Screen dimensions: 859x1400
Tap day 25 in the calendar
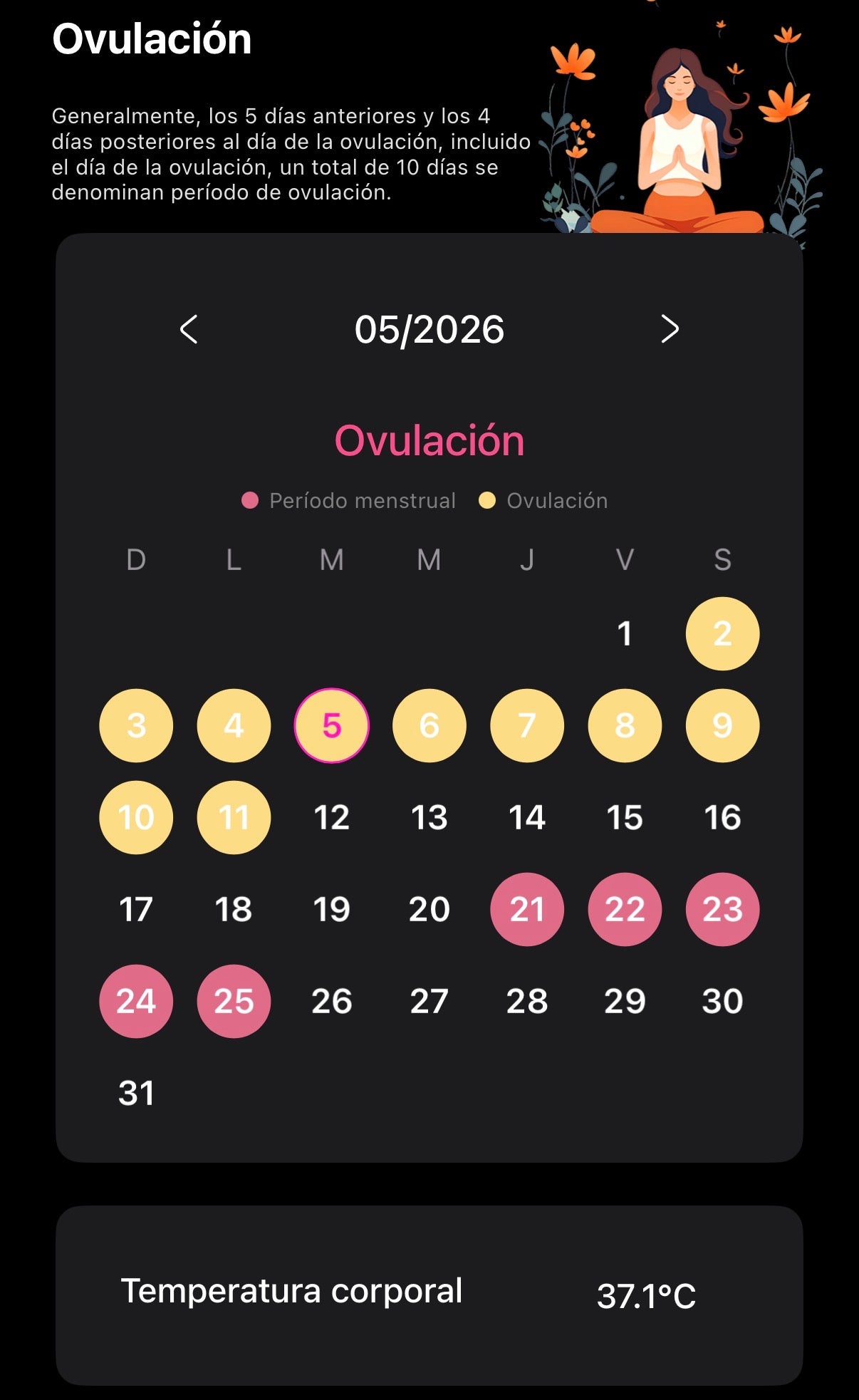234,1001
